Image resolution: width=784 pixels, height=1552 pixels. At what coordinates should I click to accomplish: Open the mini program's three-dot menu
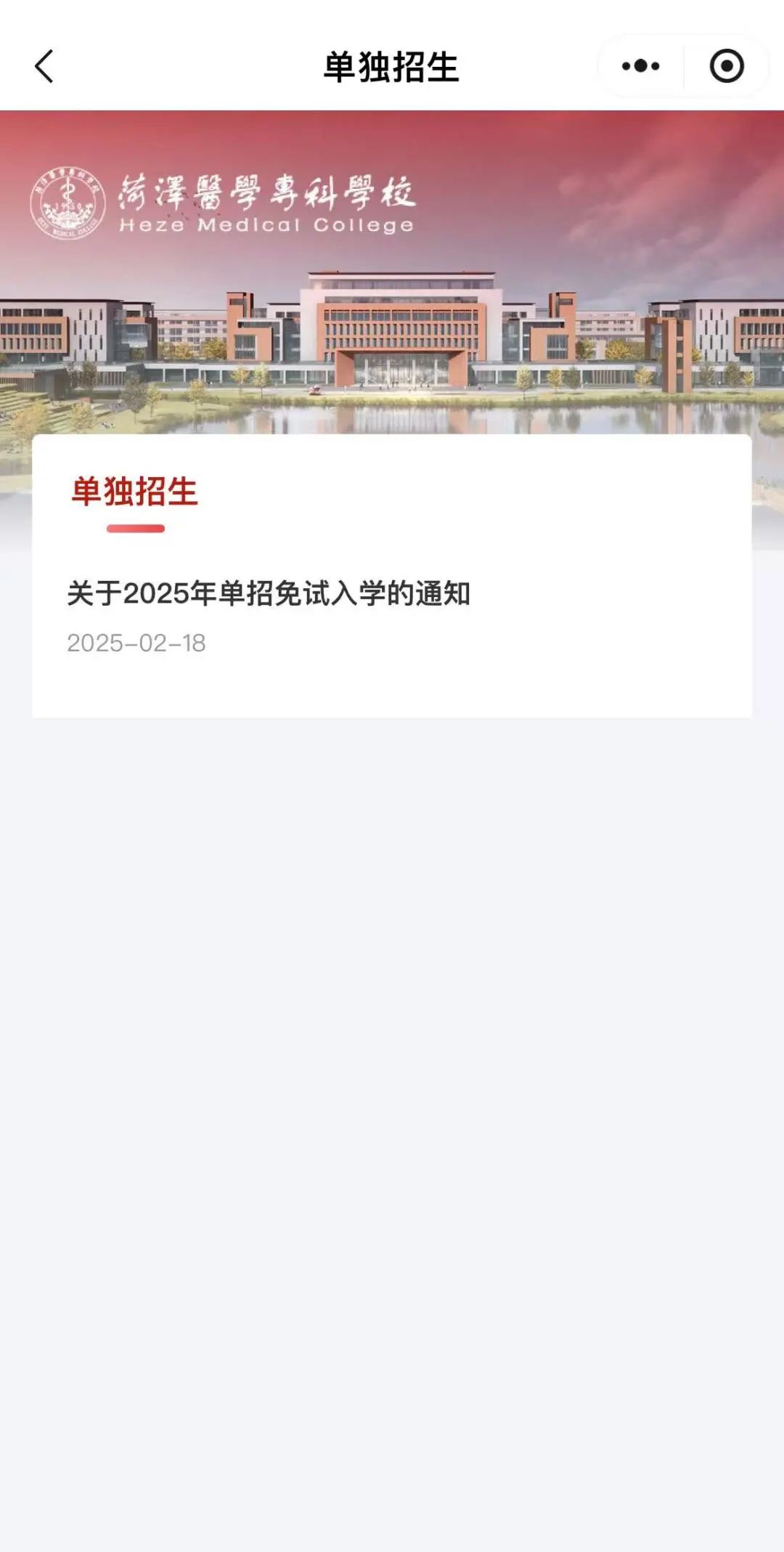[x=640, y=66]
